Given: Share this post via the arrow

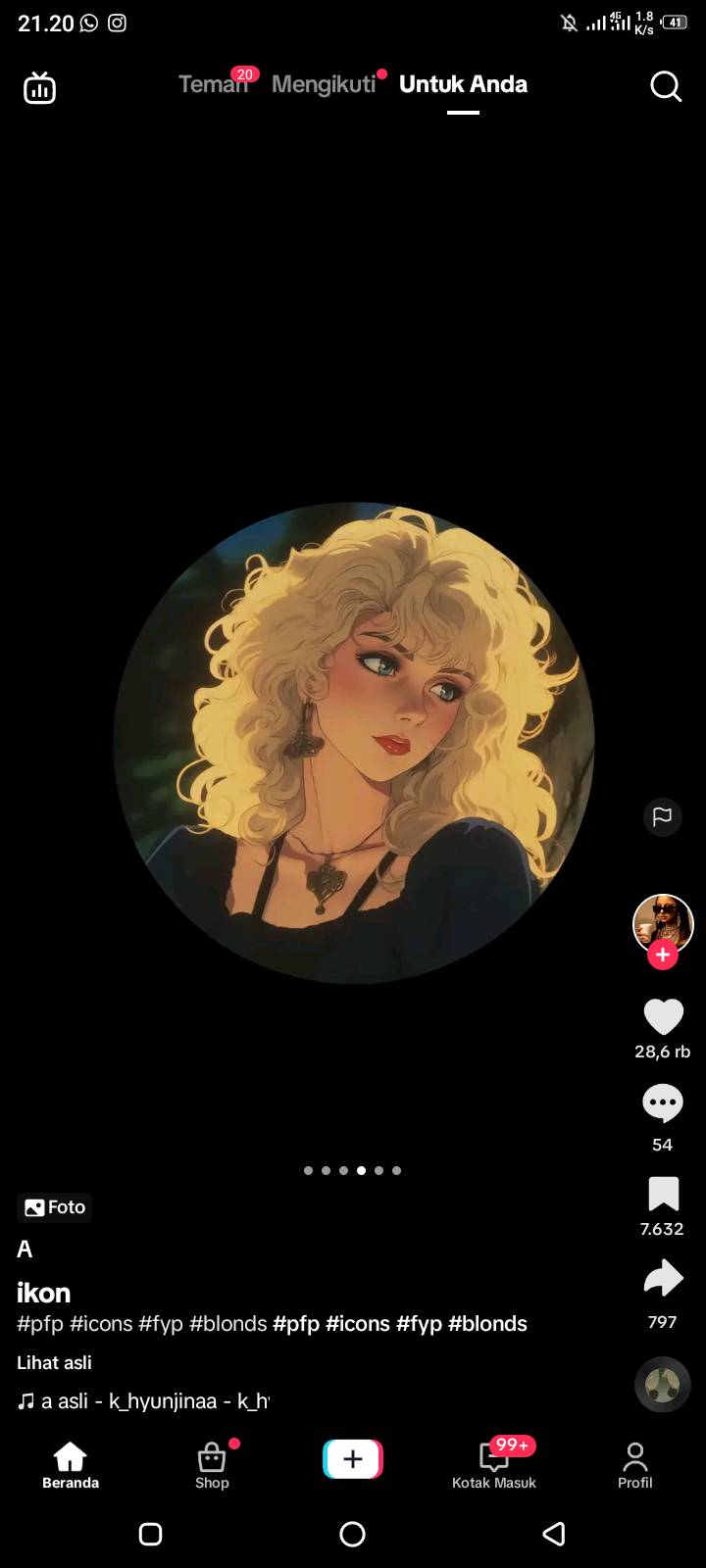Looking at the screenshot, I should [663, 1279].
